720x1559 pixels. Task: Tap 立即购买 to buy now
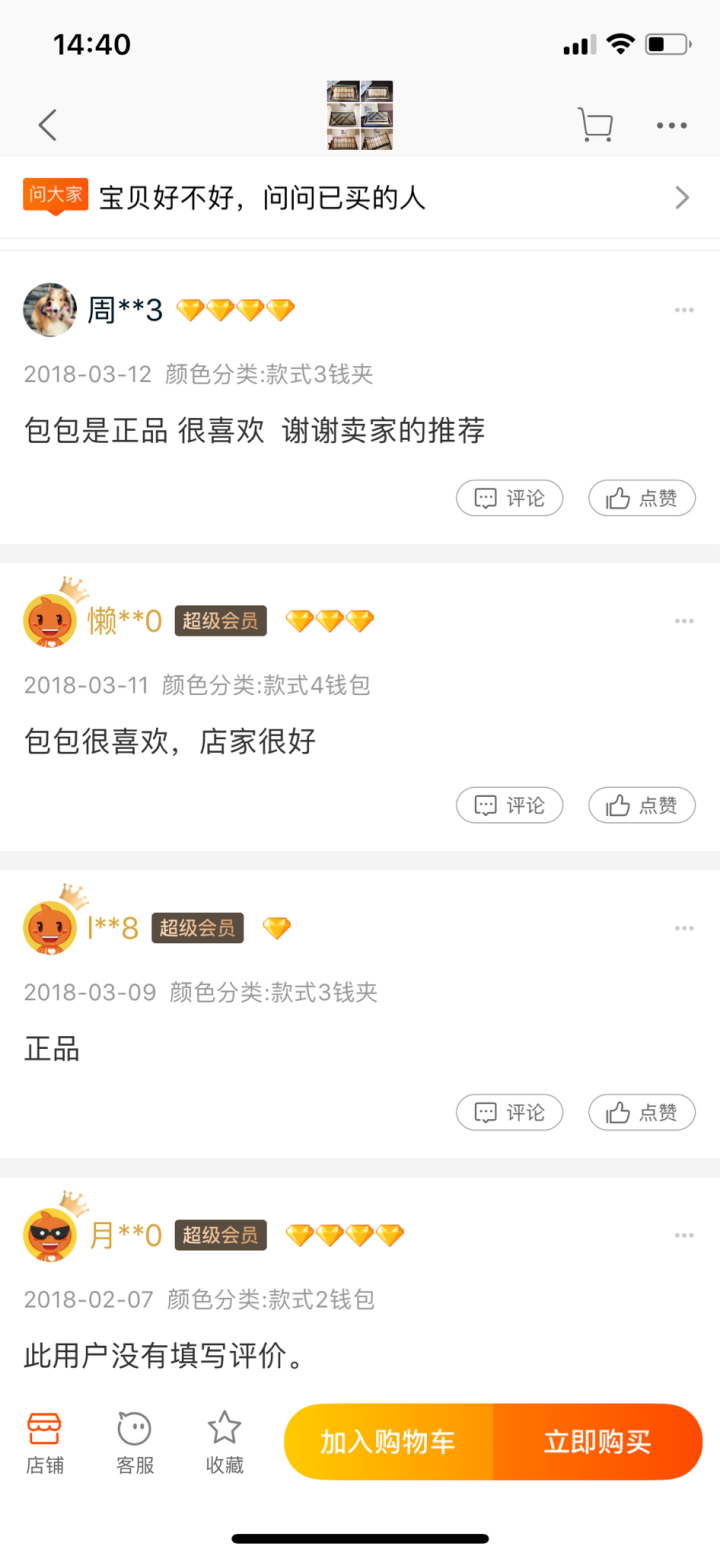click(x=597, y=1442)
